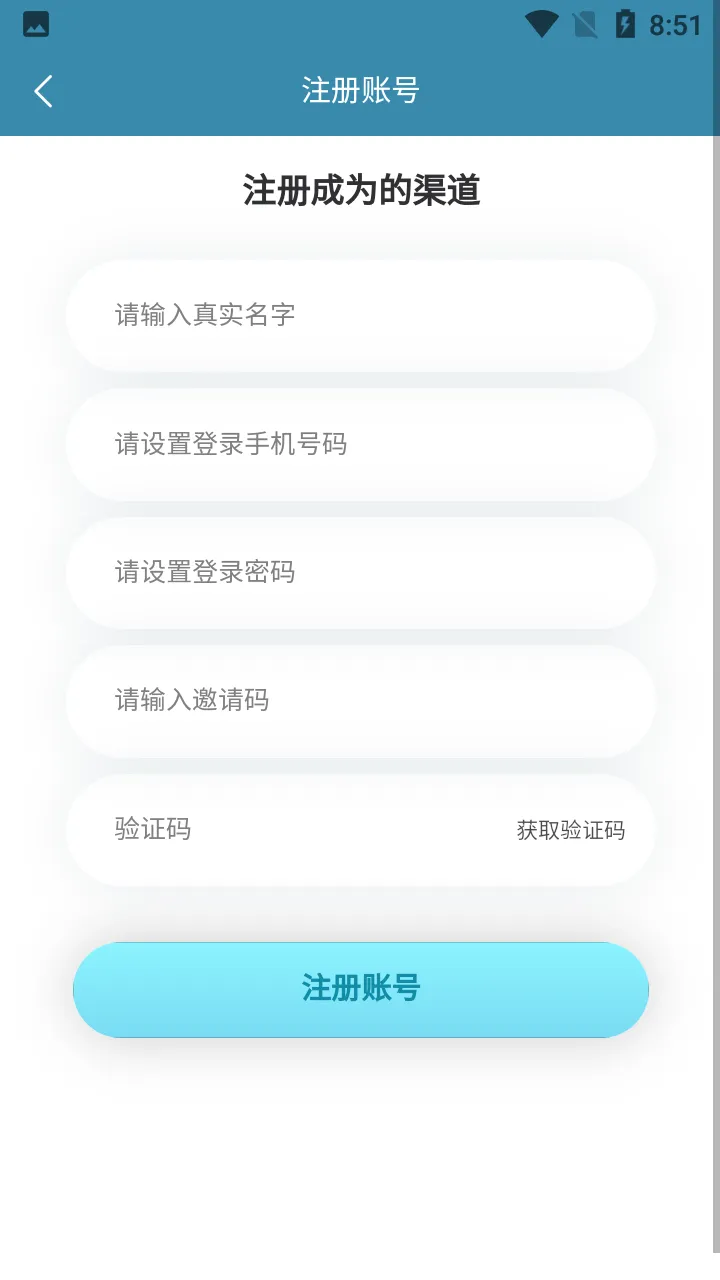Select the login phone number field
Screen dimensions: 720x1280
pyautogui.click(x=360, y=444)
